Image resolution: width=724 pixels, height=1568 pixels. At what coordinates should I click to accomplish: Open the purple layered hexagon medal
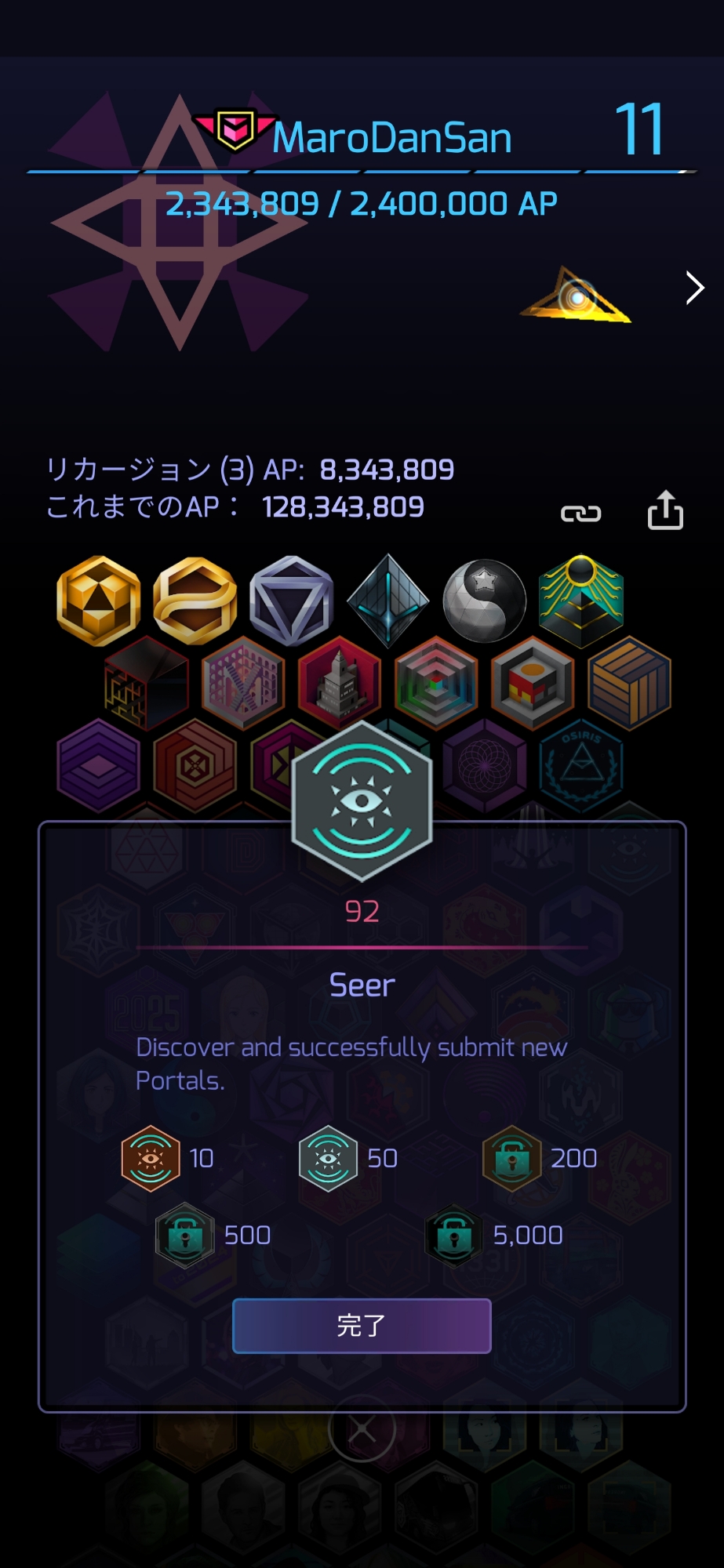99,764
